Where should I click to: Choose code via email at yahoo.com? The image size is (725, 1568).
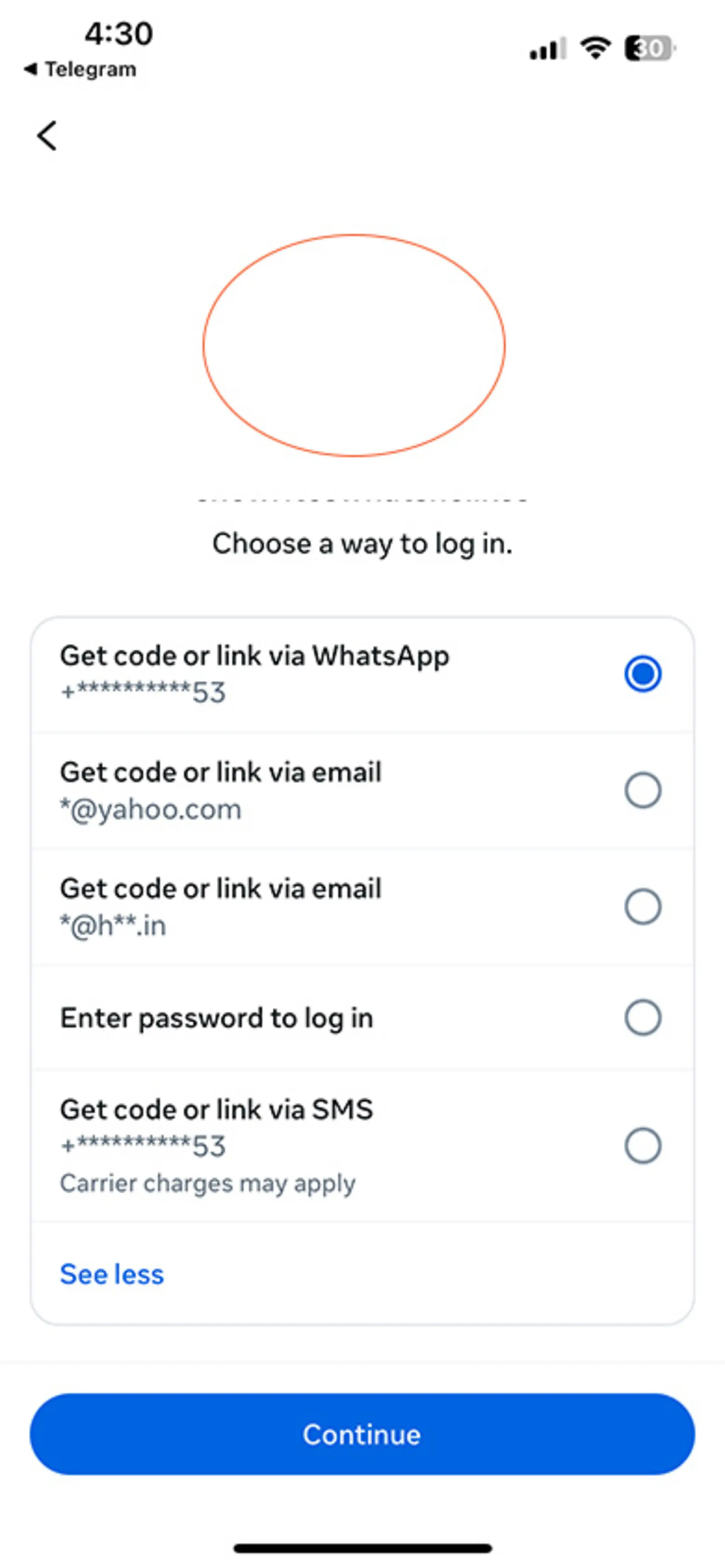(362, 790)
